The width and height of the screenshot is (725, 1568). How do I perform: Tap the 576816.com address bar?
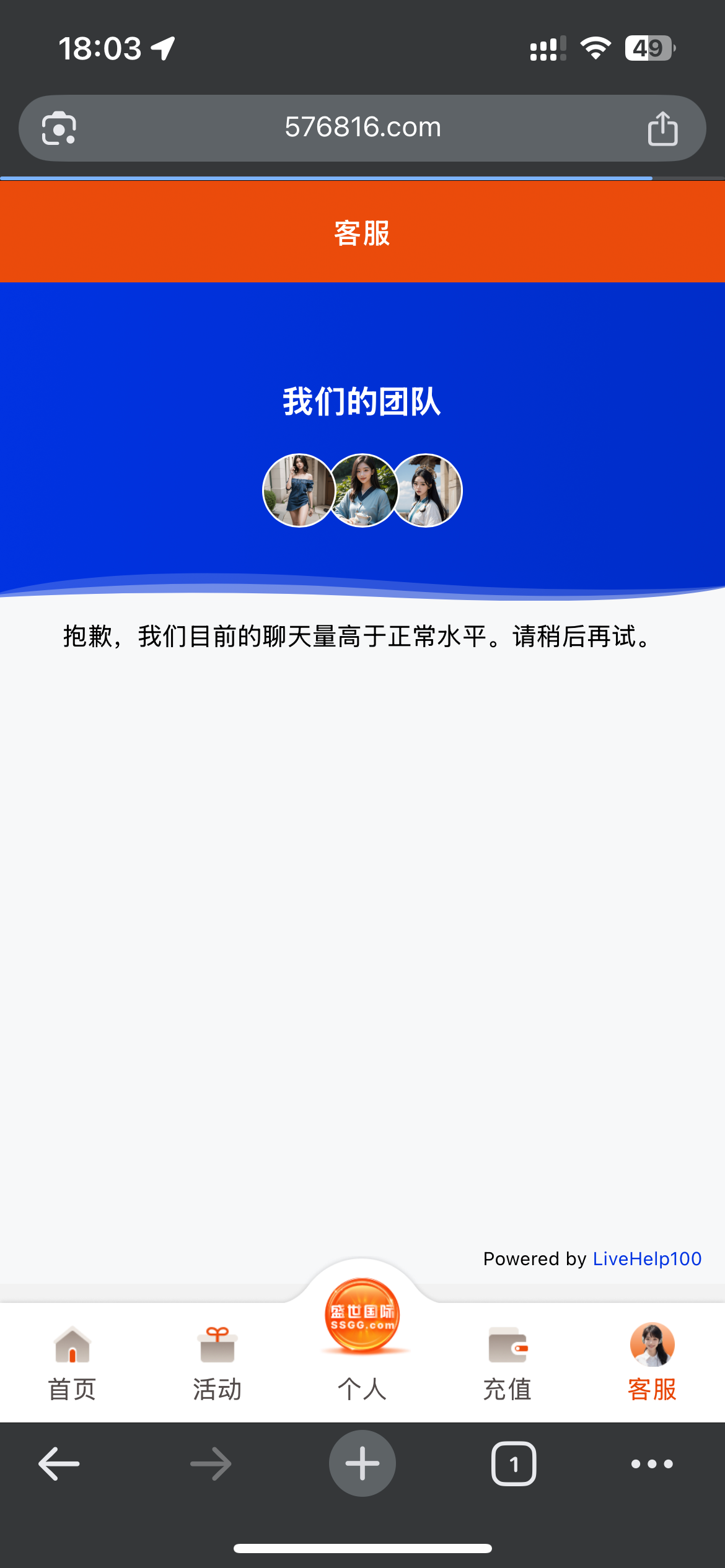click(362, 128)
